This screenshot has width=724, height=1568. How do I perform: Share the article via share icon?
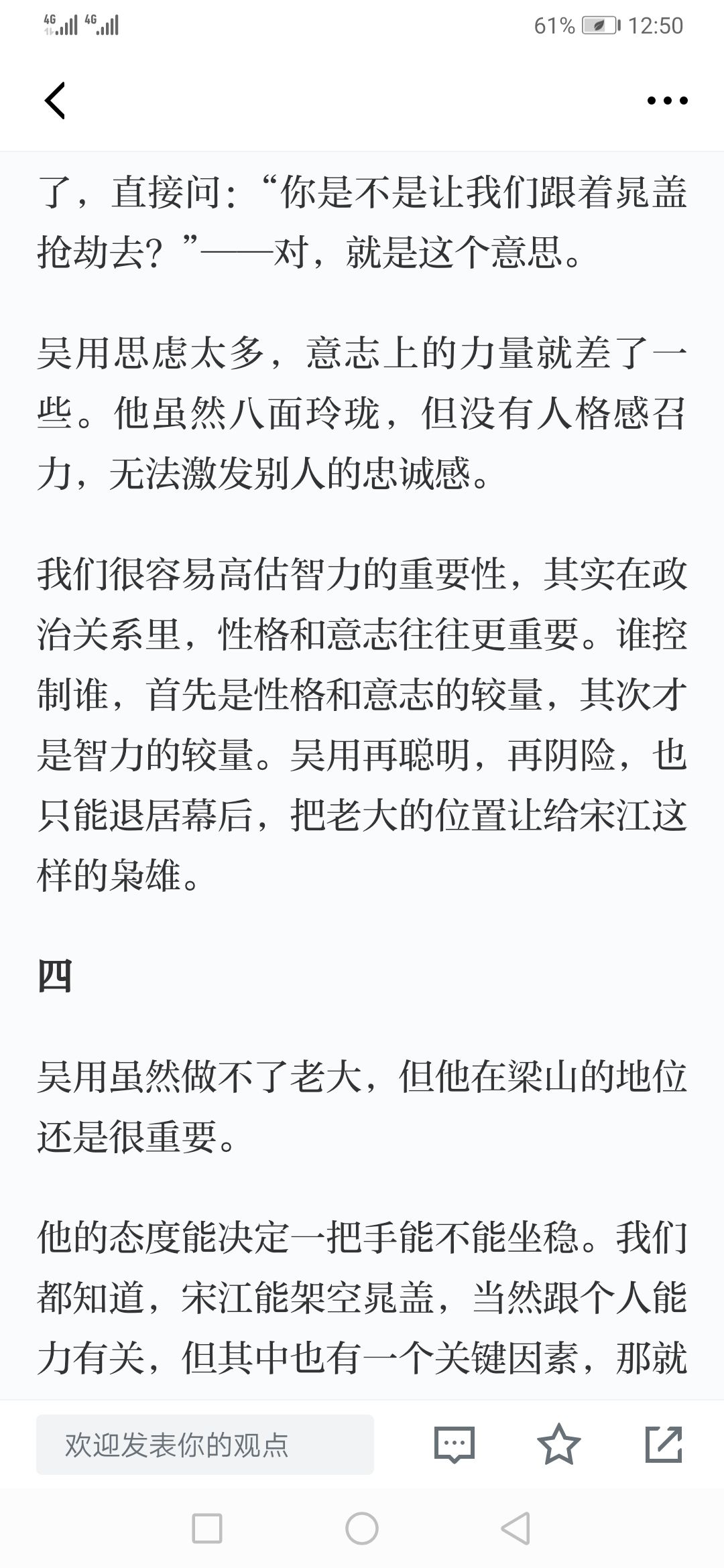pos(664,1444)
